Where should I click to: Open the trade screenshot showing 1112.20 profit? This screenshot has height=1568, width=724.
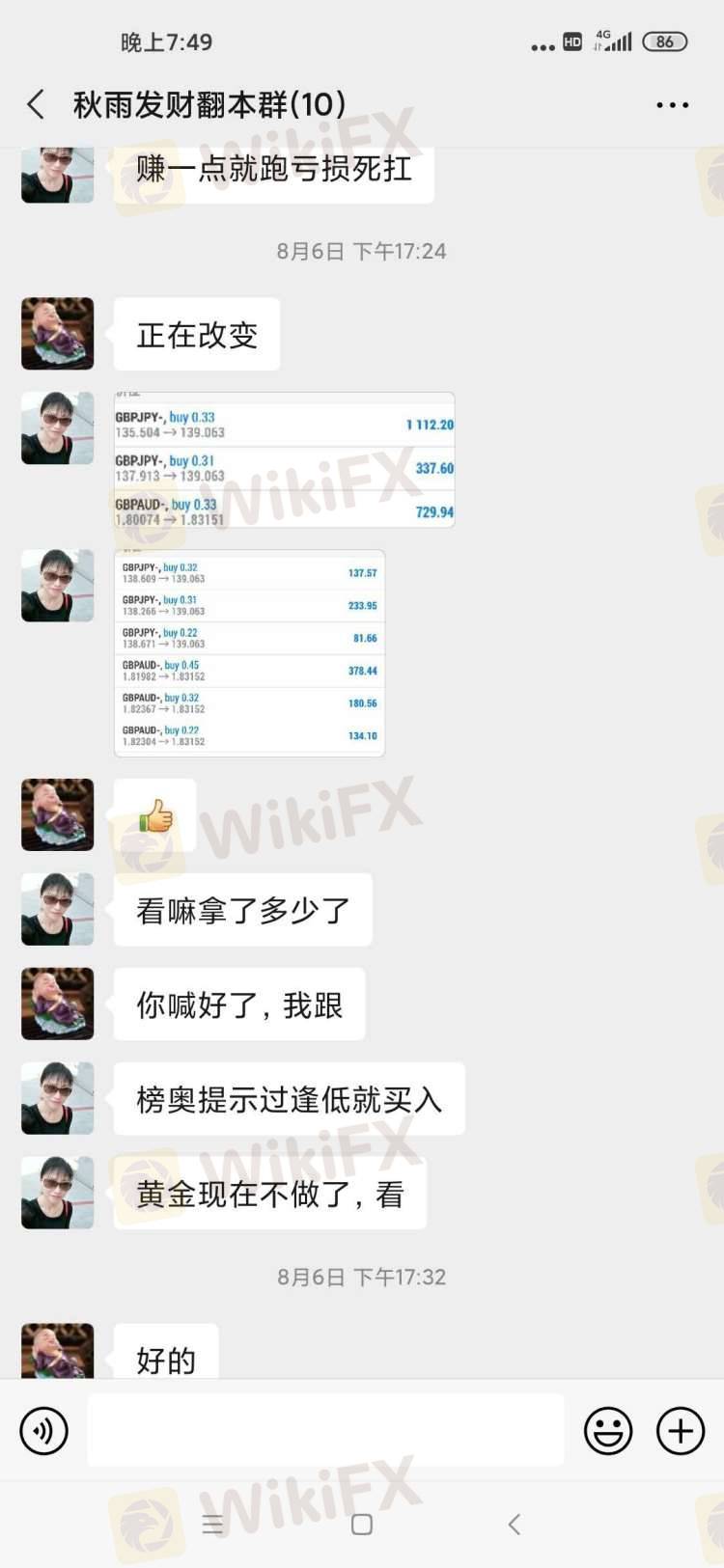284,460
